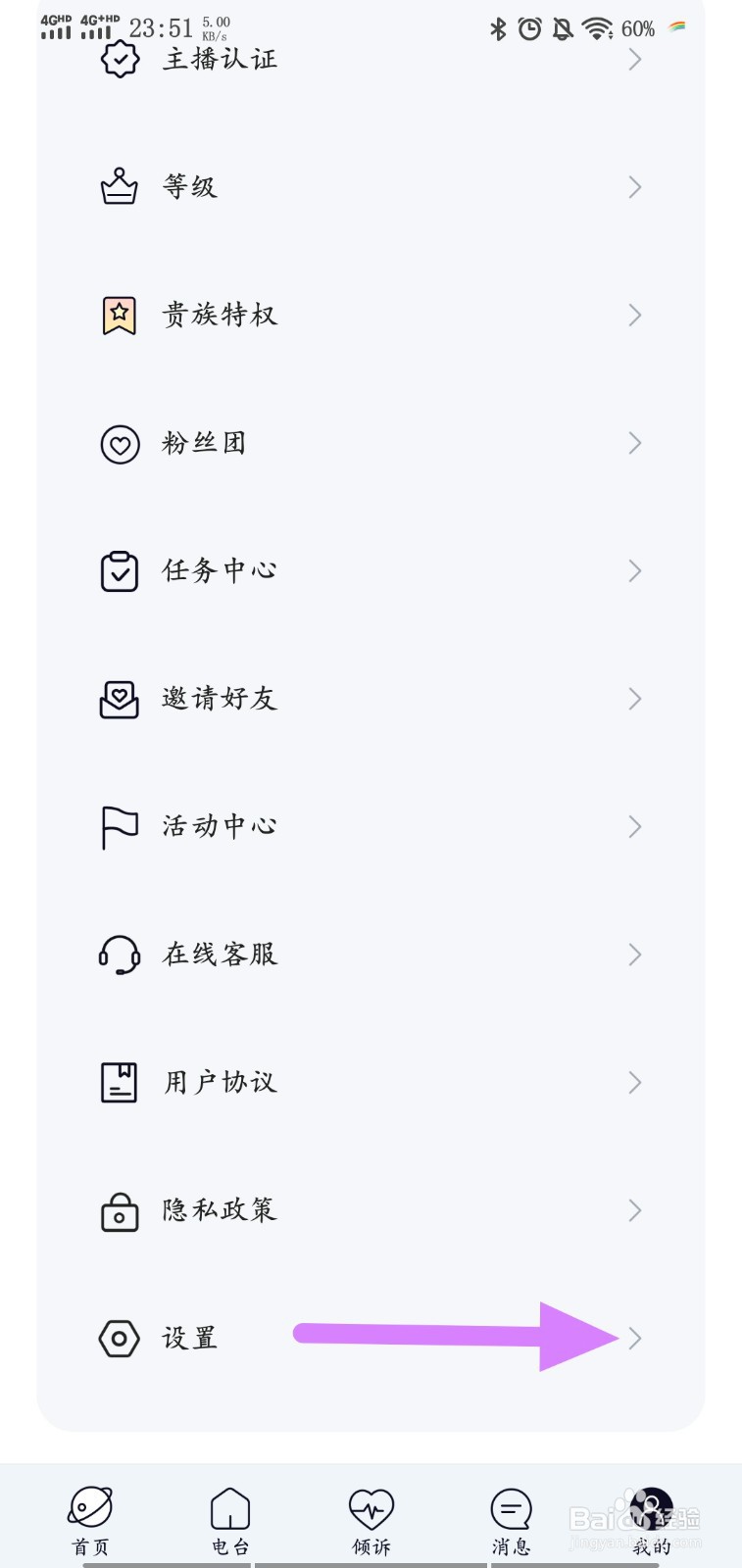The height and width of the screenshot is (1568, 742).
Task: Go to 任务中心 task center
Action: pos(371,570)
